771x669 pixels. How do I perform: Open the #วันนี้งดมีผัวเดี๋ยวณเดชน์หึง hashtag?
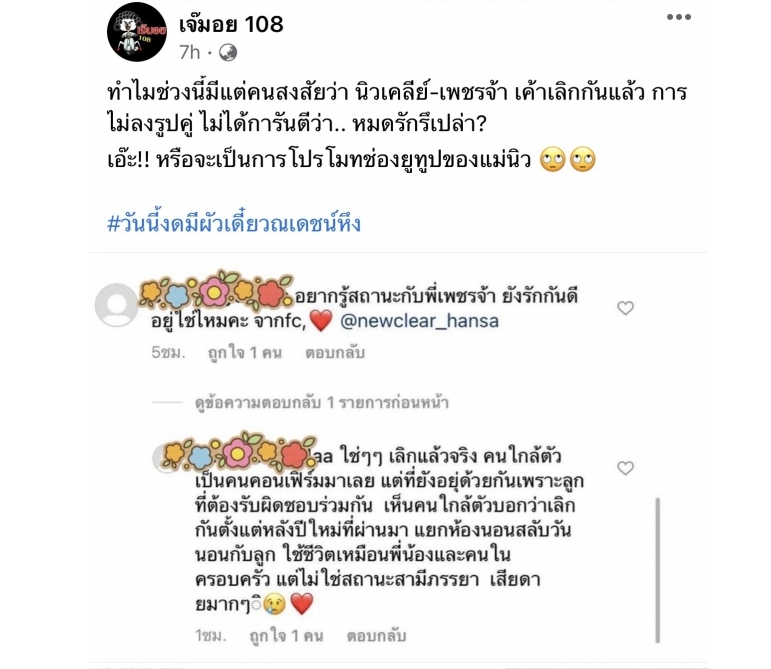point(234,223)
